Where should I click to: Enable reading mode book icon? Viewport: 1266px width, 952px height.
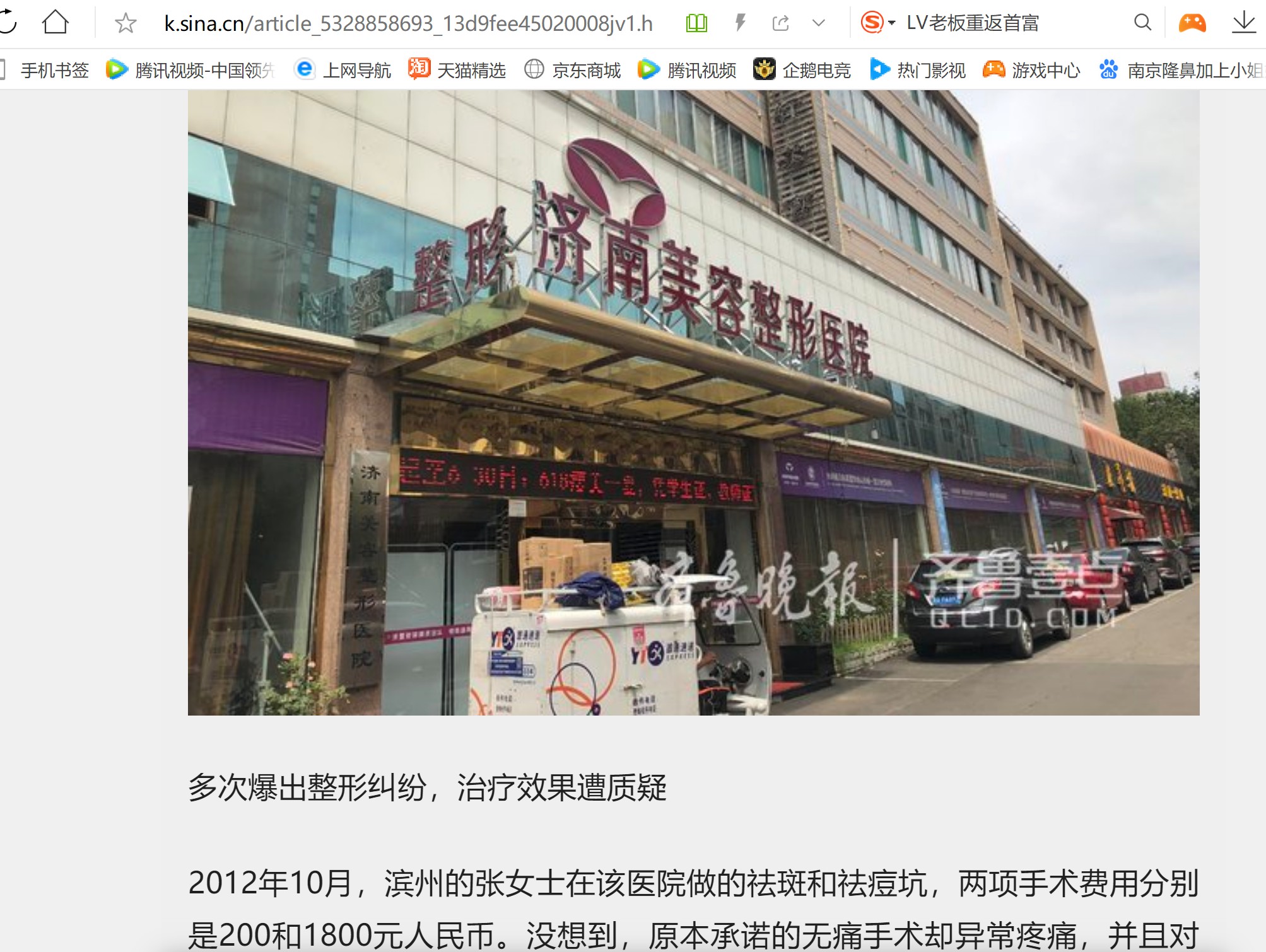696,23
